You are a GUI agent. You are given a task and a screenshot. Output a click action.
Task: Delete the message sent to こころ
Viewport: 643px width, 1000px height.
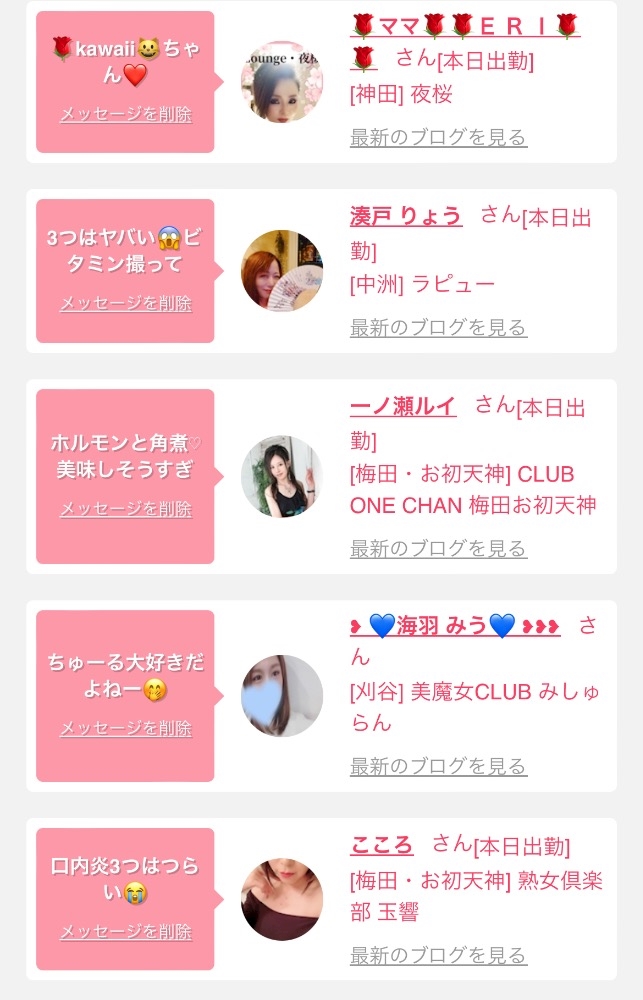tap(125, 932)
